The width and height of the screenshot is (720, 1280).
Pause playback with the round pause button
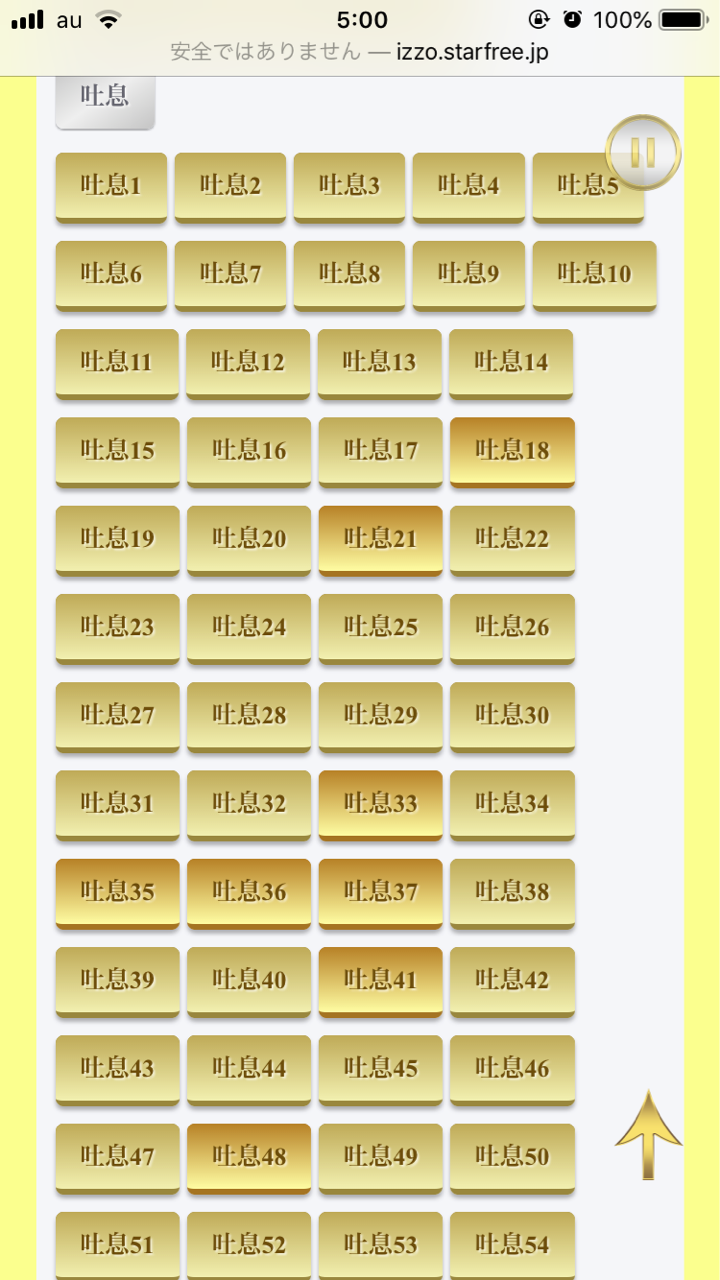tap(643, 152)
